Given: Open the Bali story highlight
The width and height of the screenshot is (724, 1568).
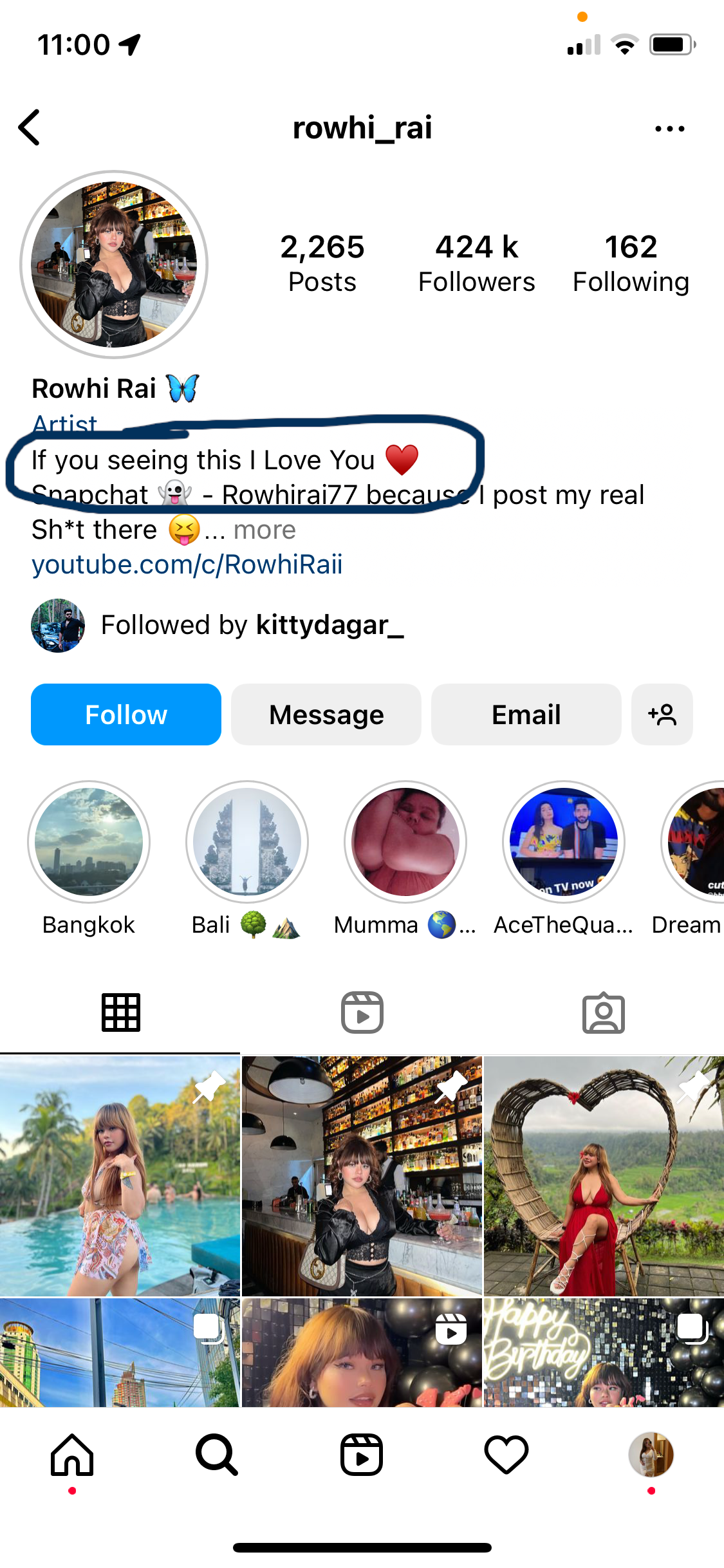Looking at the screenshot, I should (247, 842).
